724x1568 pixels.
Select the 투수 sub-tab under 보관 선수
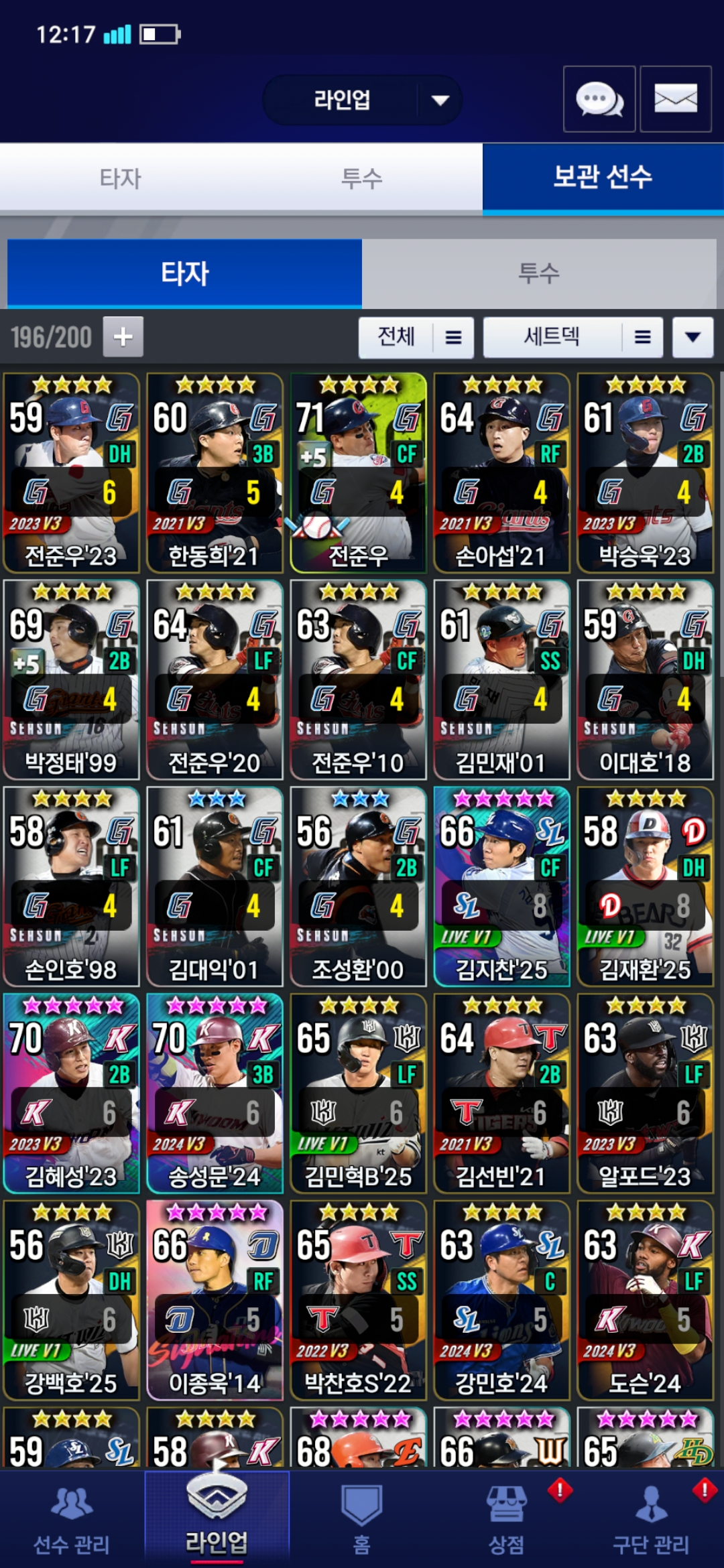coord(539,273)
